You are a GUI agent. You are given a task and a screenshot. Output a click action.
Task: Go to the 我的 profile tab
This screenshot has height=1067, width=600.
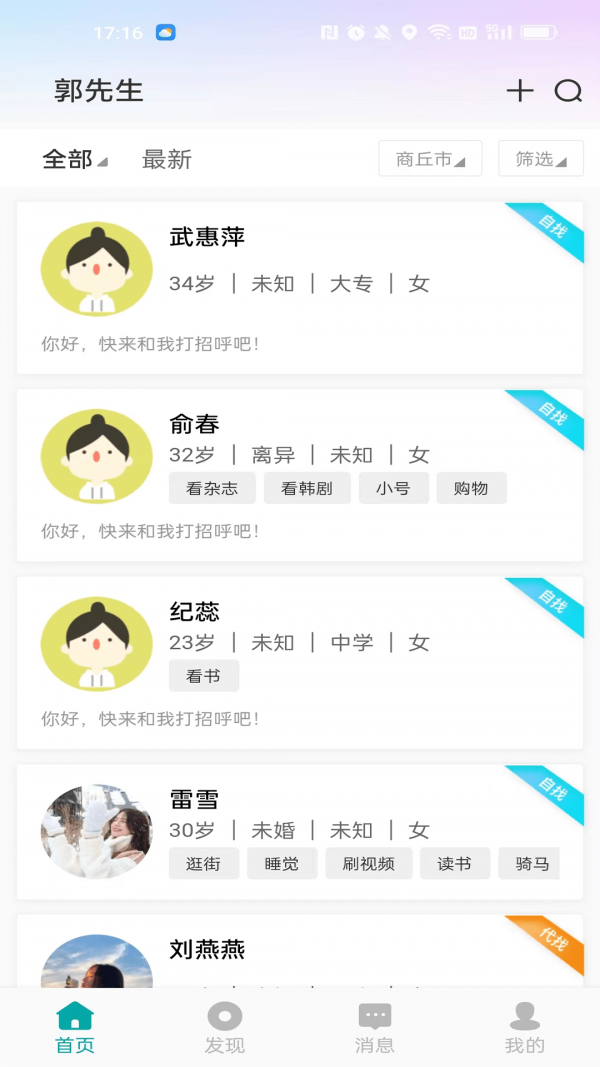click(x=525, y=1028)
